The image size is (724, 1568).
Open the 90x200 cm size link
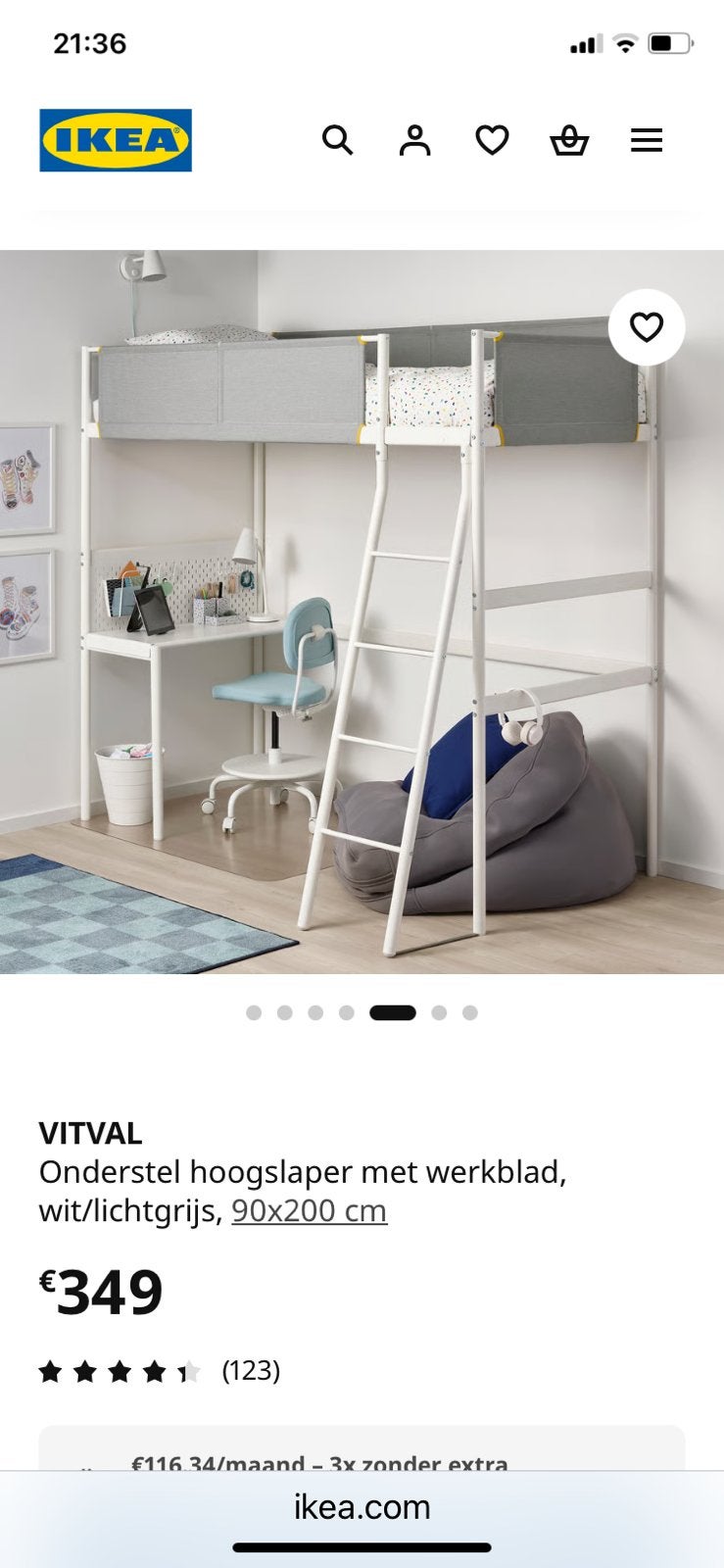pos(310,1211)
